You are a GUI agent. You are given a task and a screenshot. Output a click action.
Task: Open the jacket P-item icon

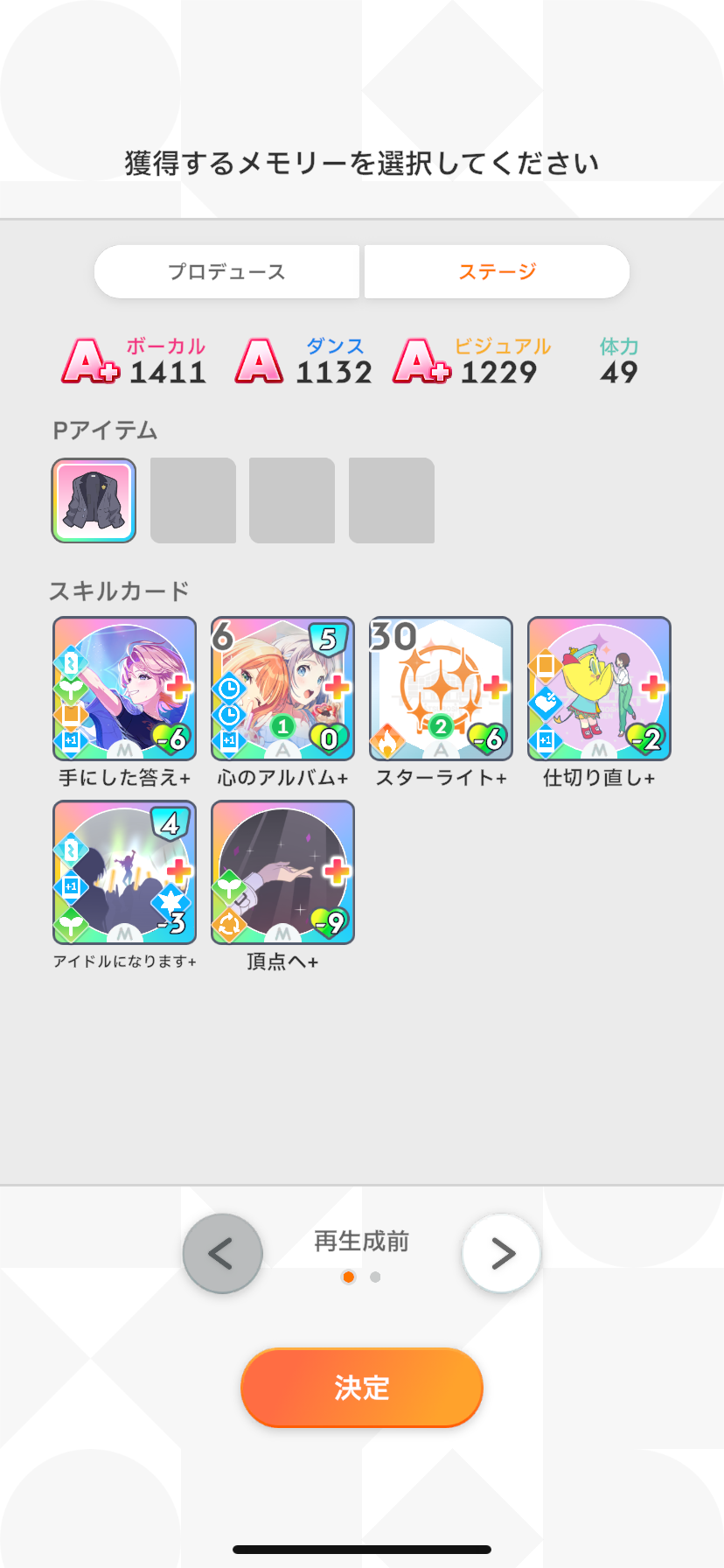click(94, 500)
